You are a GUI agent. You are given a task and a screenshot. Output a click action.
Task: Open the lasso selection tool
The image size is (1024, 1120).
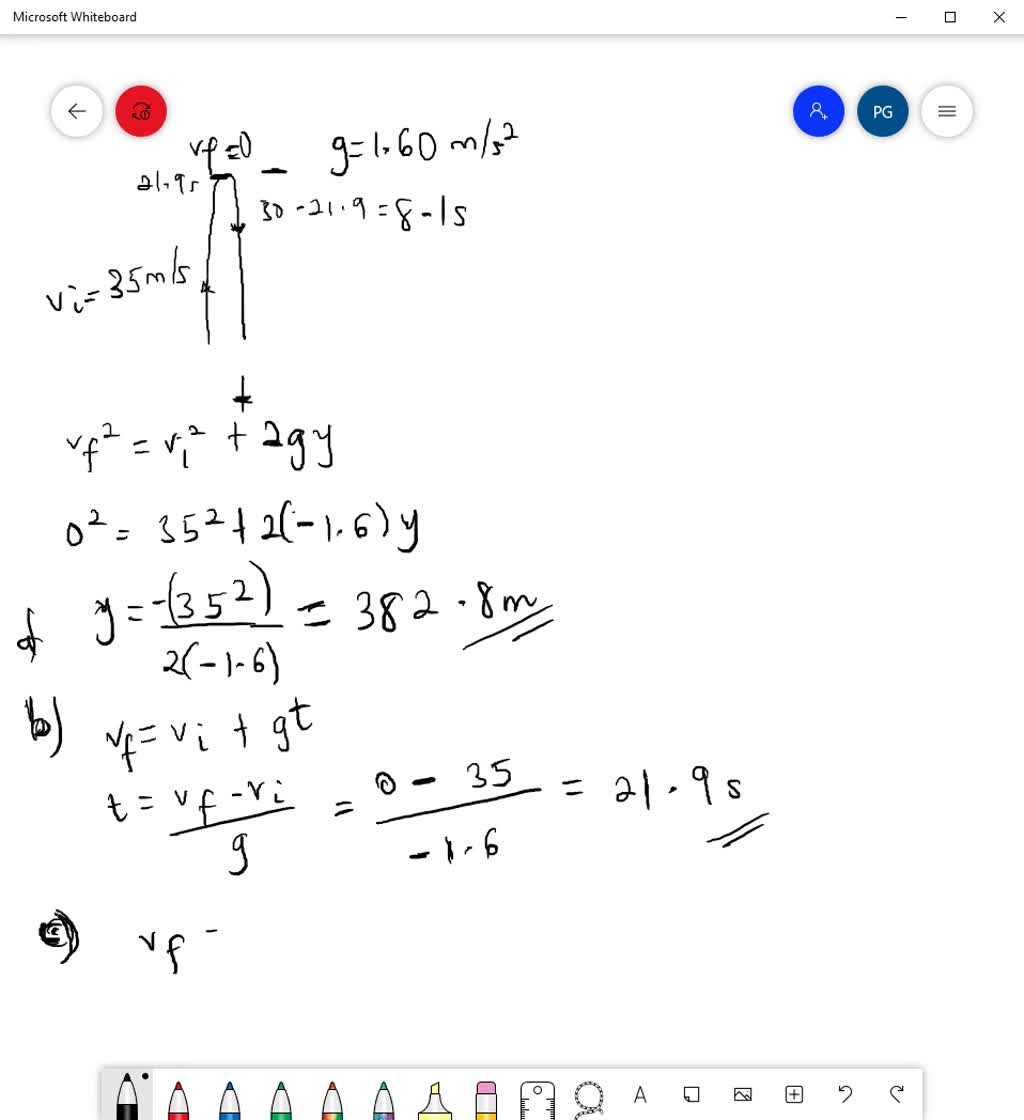[x=588, y=1097]
